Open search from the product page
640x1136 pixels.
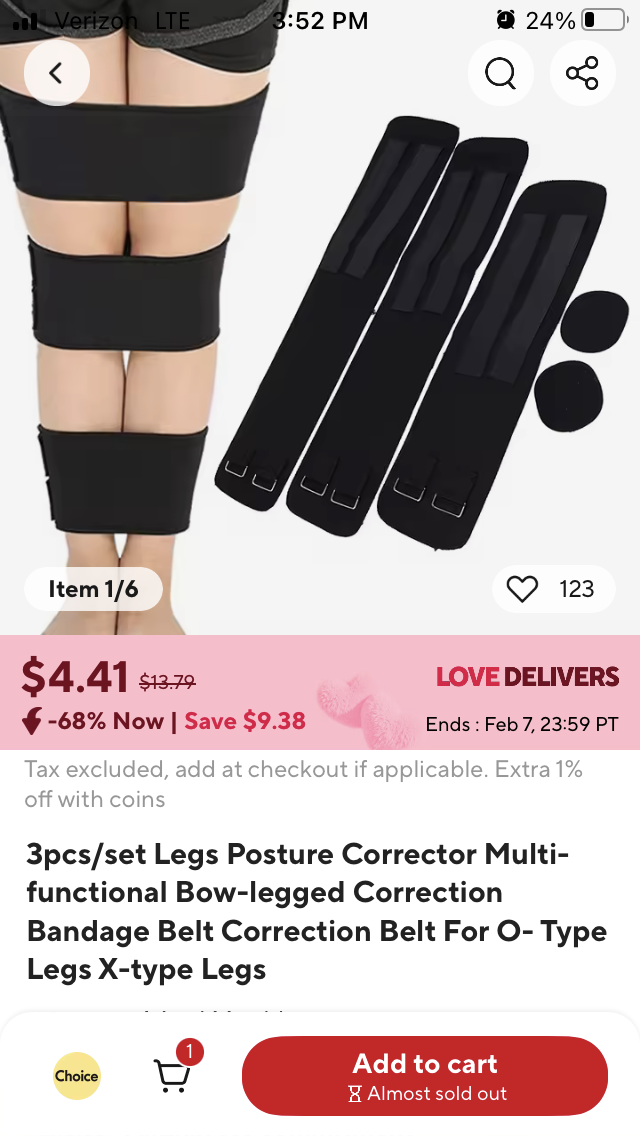tap(500, 73)
